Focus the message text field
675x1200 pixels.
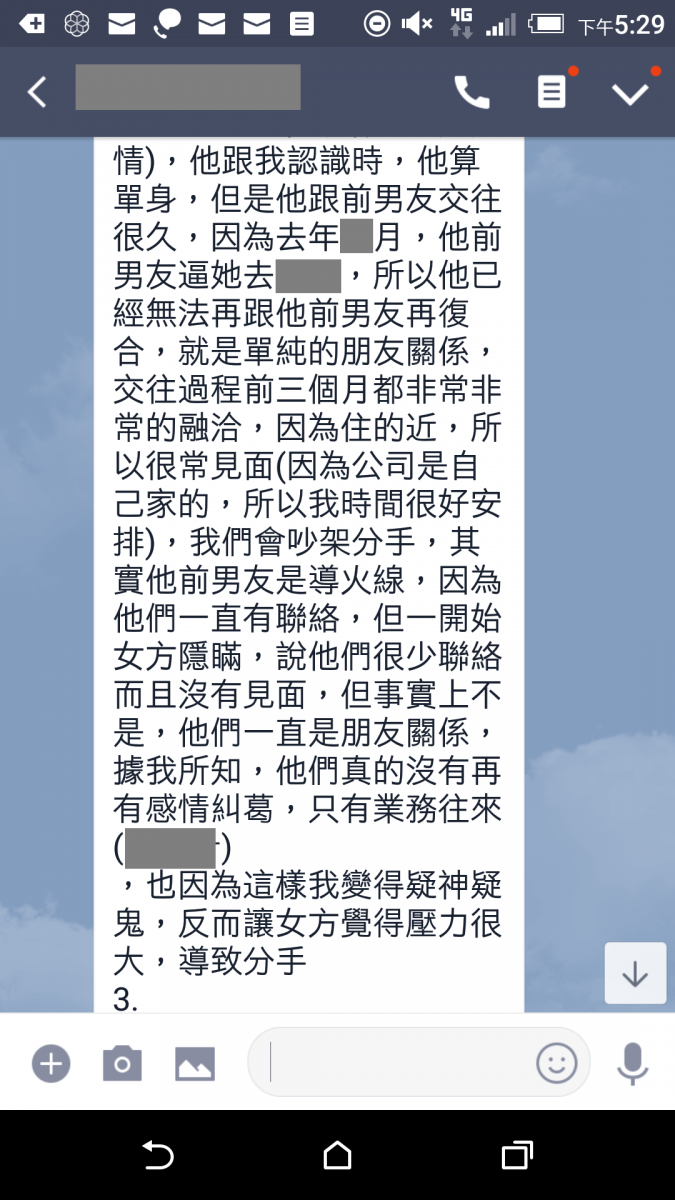[x=398, y=1062]
